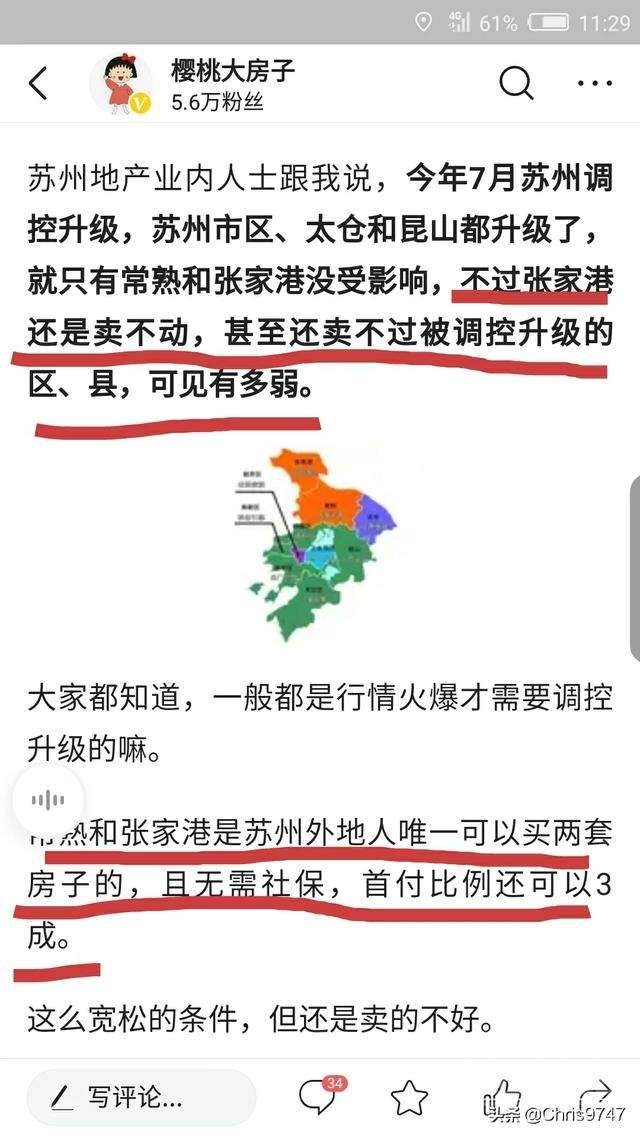Open the 写评论 comment field

point(140,1097)
